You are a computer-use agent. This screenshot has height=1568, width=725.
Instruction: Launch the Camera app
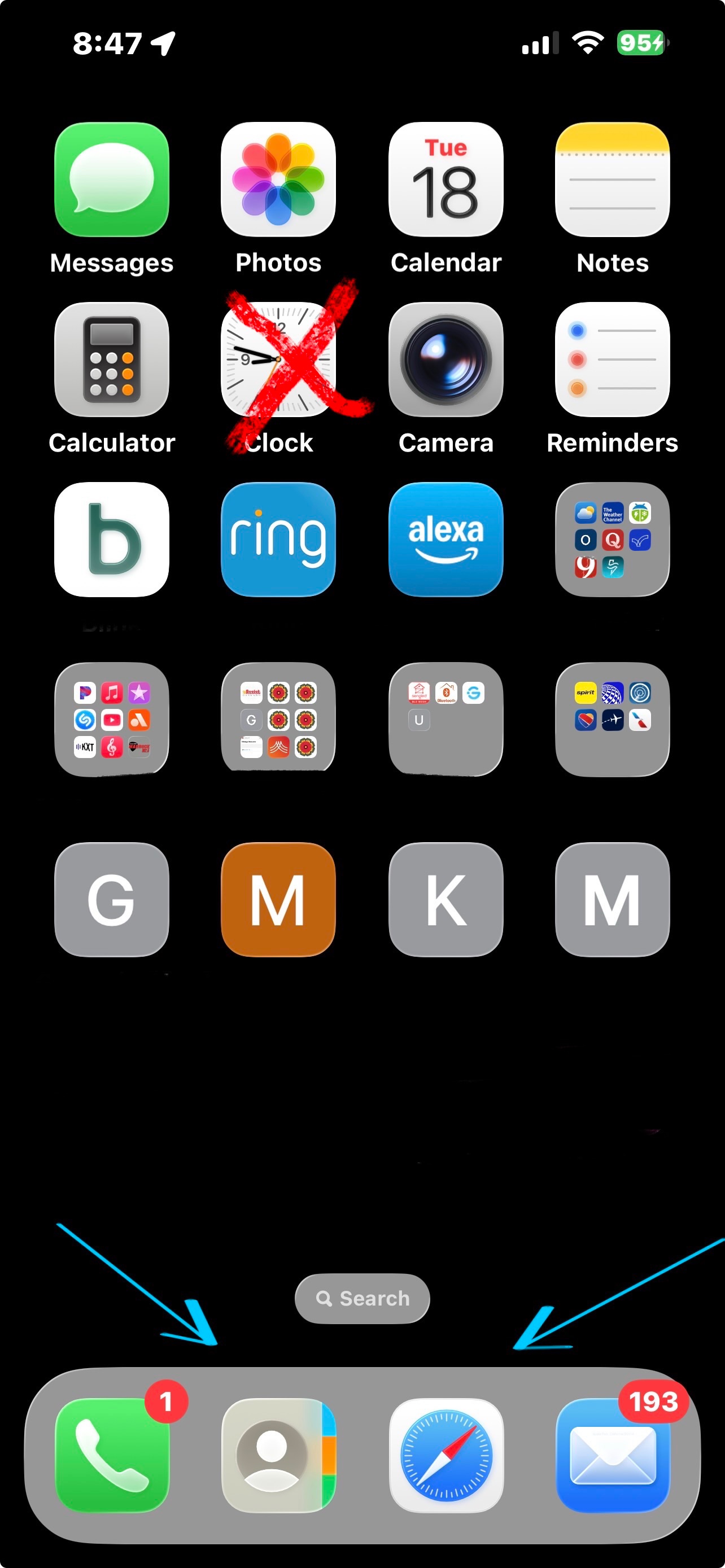click(x=446, y=360)
